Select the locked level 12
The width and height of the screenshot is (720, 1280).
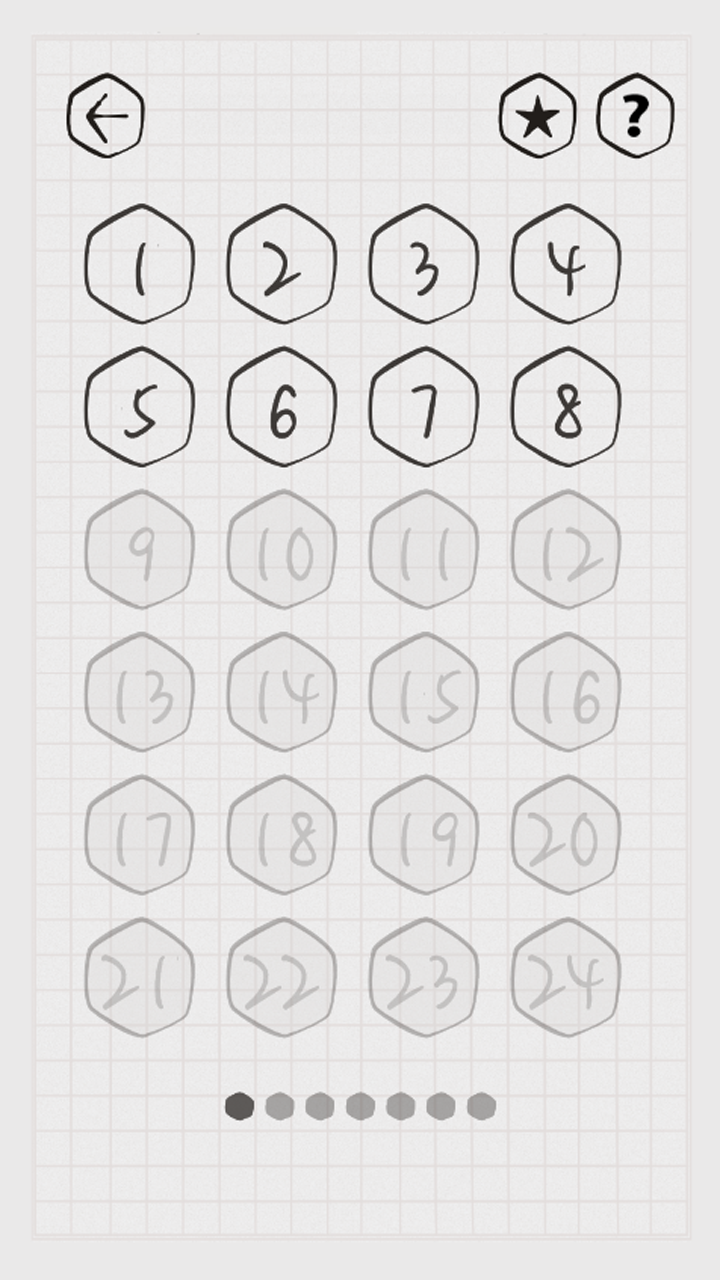(x=566, y=550)
